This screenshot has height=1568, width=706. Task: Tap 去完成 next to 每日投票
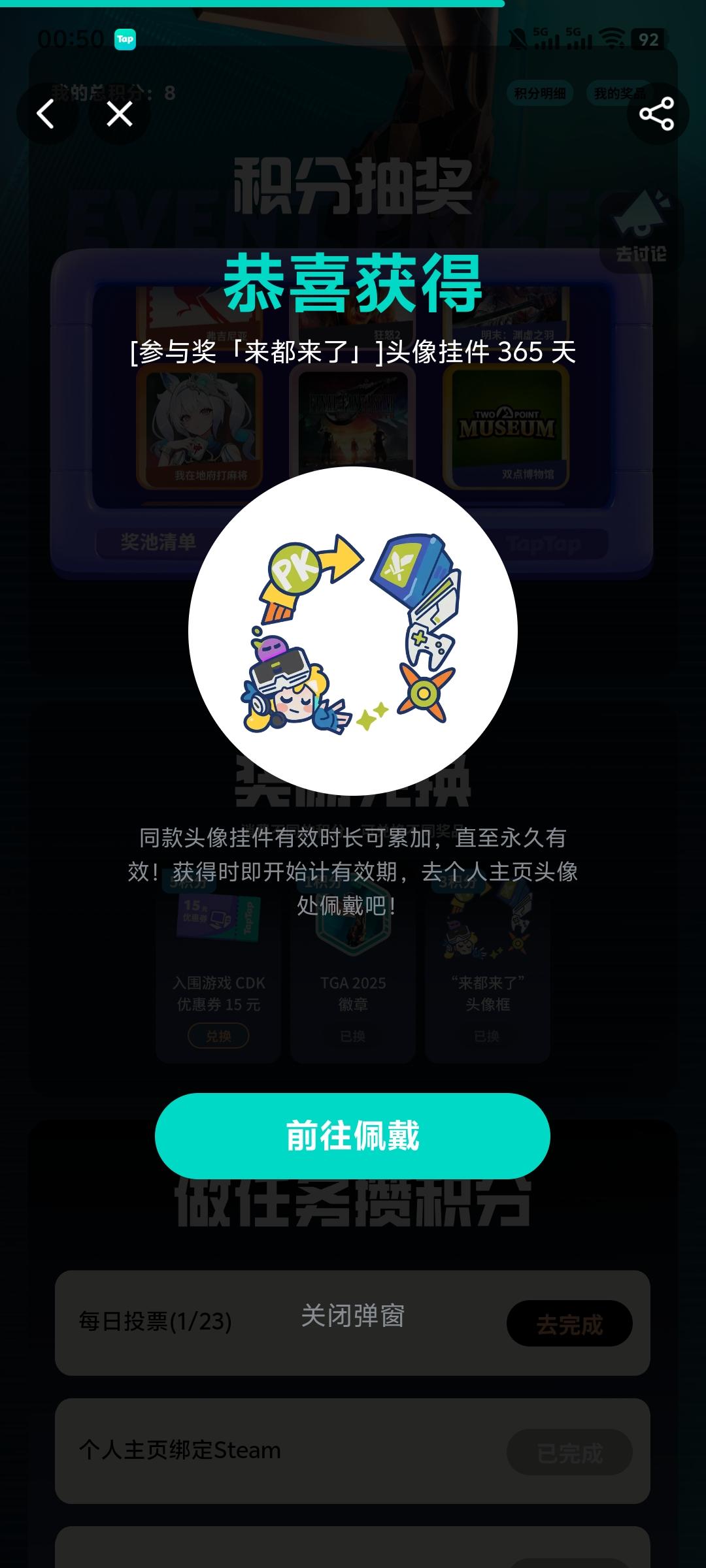point(568,1322)
